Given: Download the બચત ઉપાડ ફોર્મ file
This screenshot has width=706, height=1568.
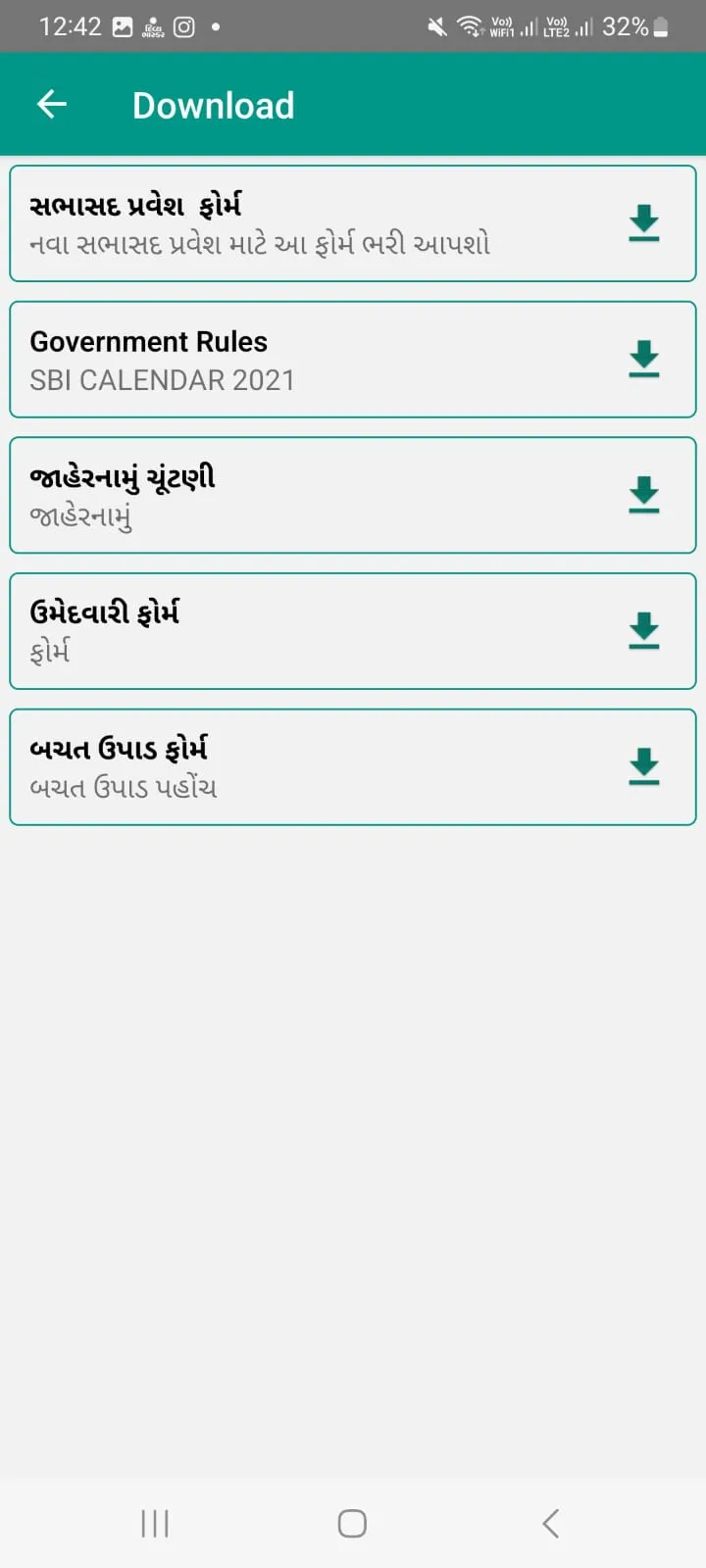Looking at the screenshot, I should (x=643, y=766).
